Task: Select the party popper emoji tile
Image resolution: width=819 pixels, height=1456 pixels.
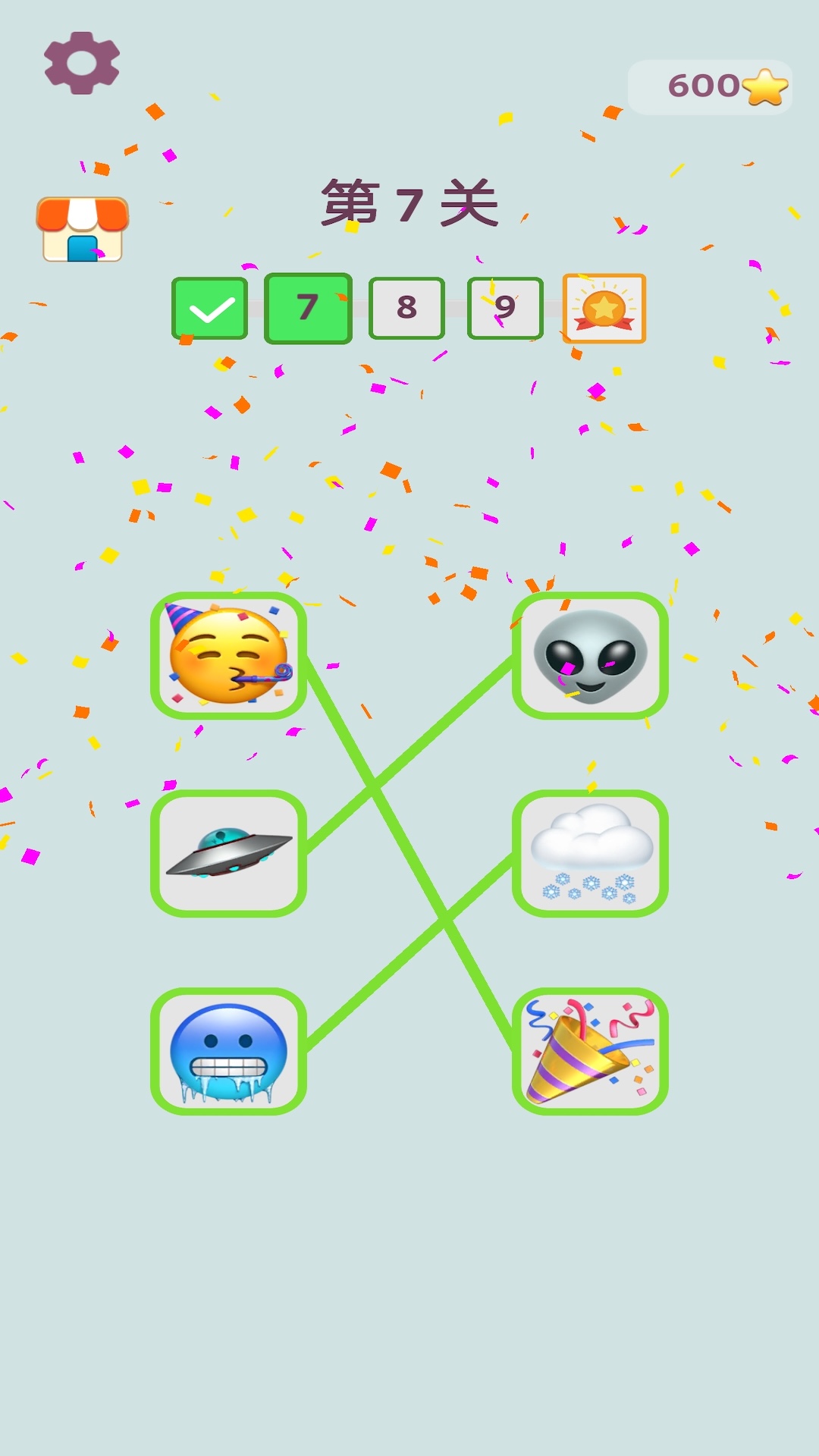Action: coord(590,1051)
